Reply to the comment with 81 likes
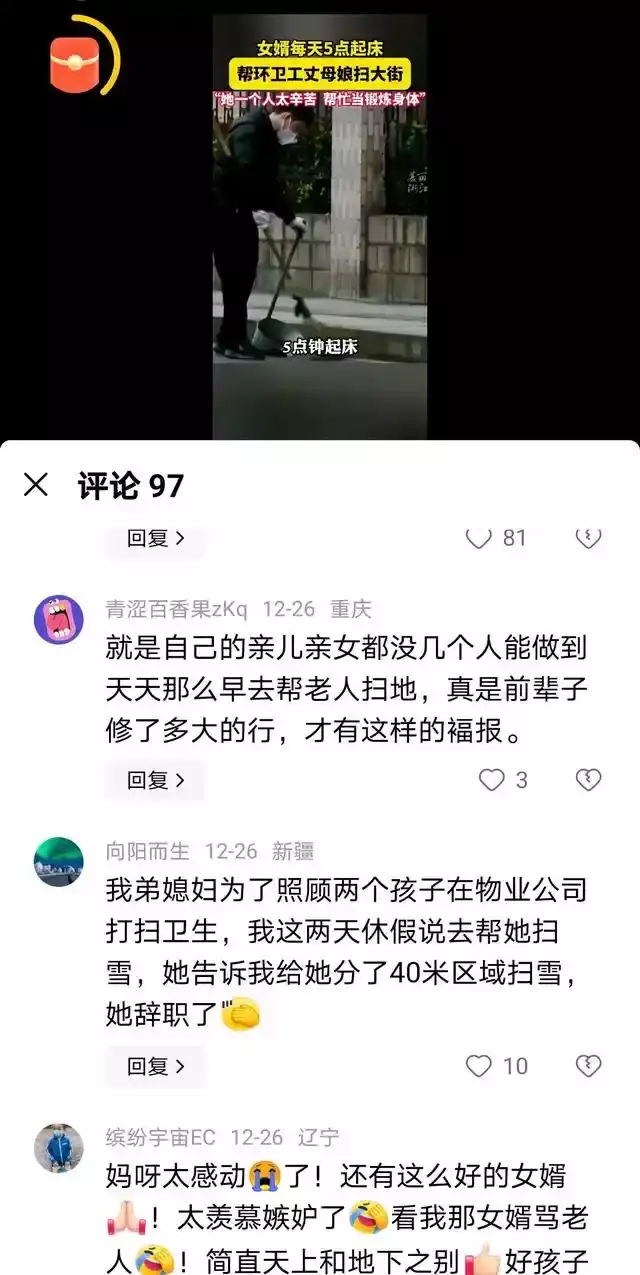Image resolution: width=640 pixels, height=1275 pixels. (155, 538)
